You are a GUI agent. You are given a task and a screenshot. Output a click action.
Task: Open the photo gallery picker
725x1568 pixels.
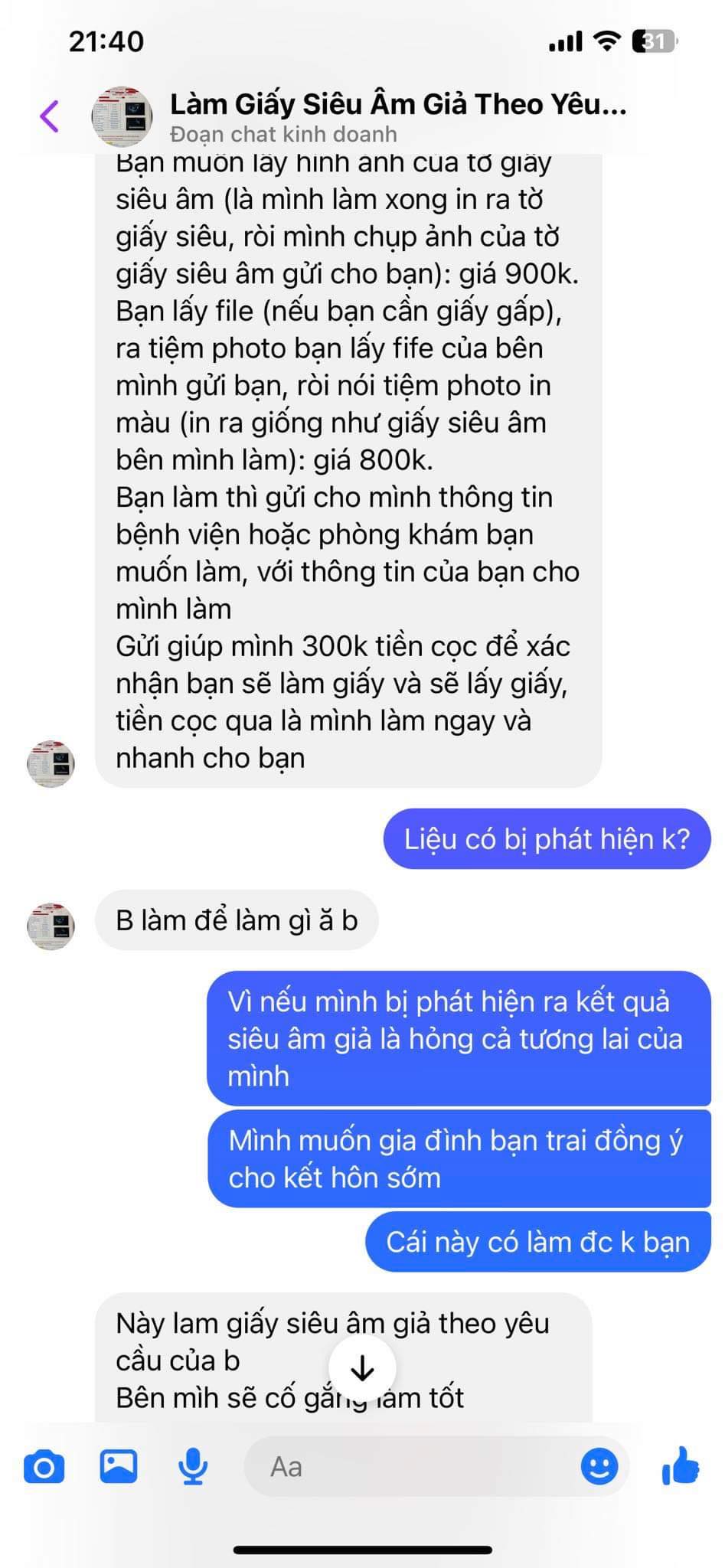[x=119, y=1467]
